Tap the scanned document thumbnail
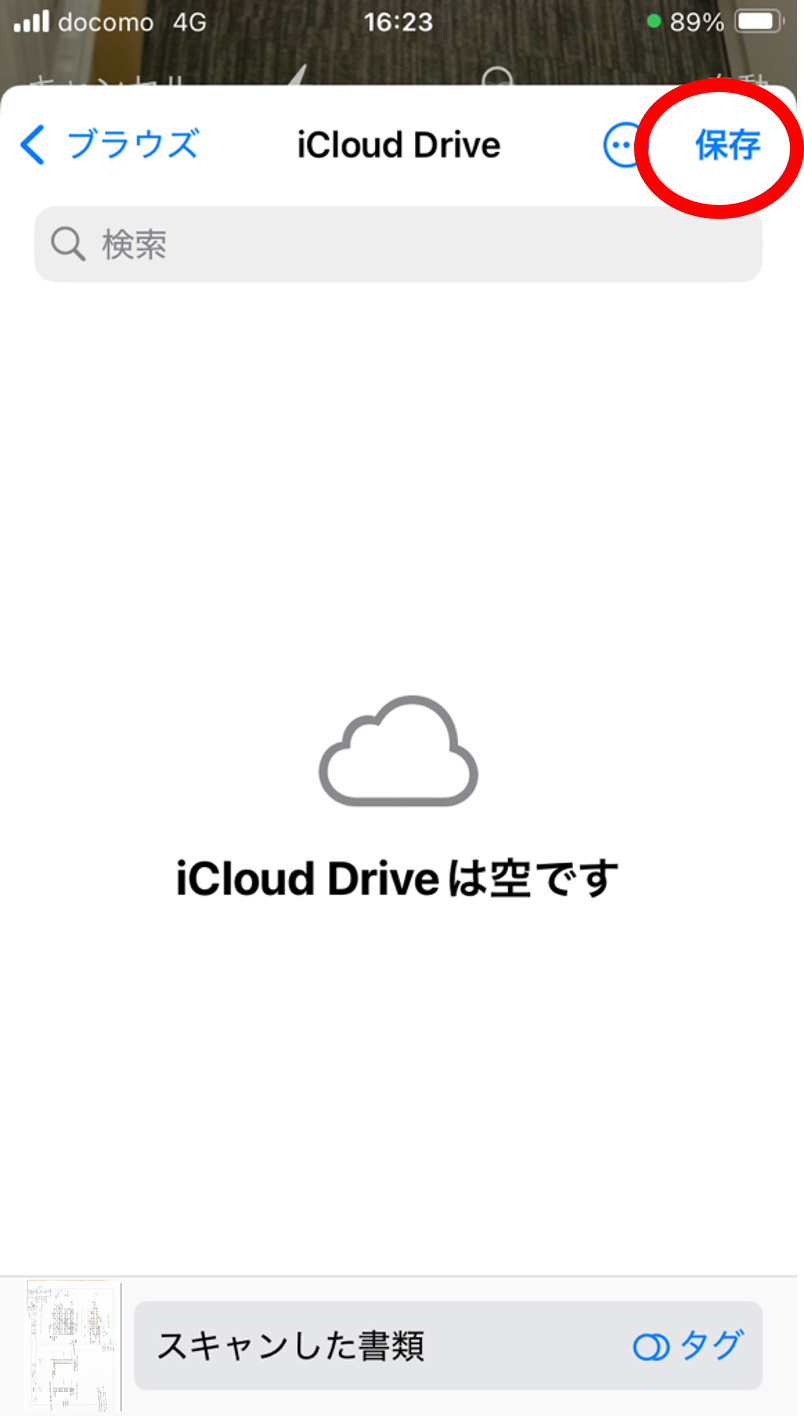 pos(72,1346)
